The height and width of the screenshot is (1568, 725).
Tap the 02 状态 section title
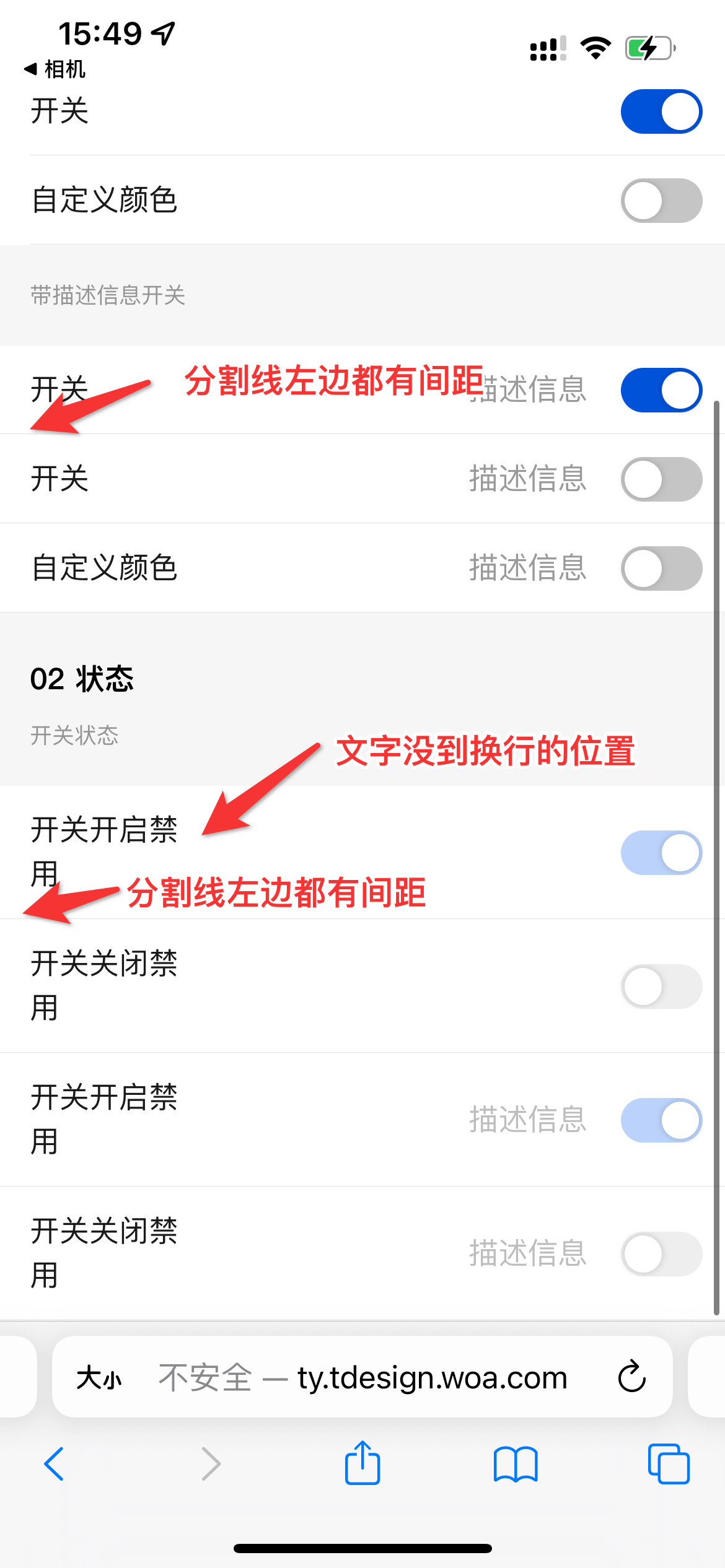(x=84, y=679)
